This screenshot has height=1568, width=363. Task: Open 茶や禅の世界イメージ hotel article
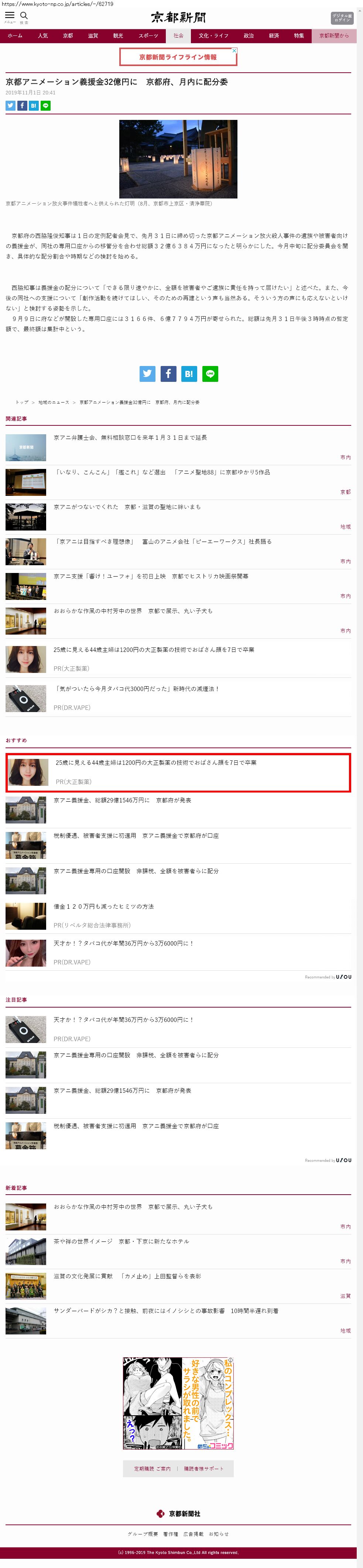pyautogui.click(x=121, y=1241)
